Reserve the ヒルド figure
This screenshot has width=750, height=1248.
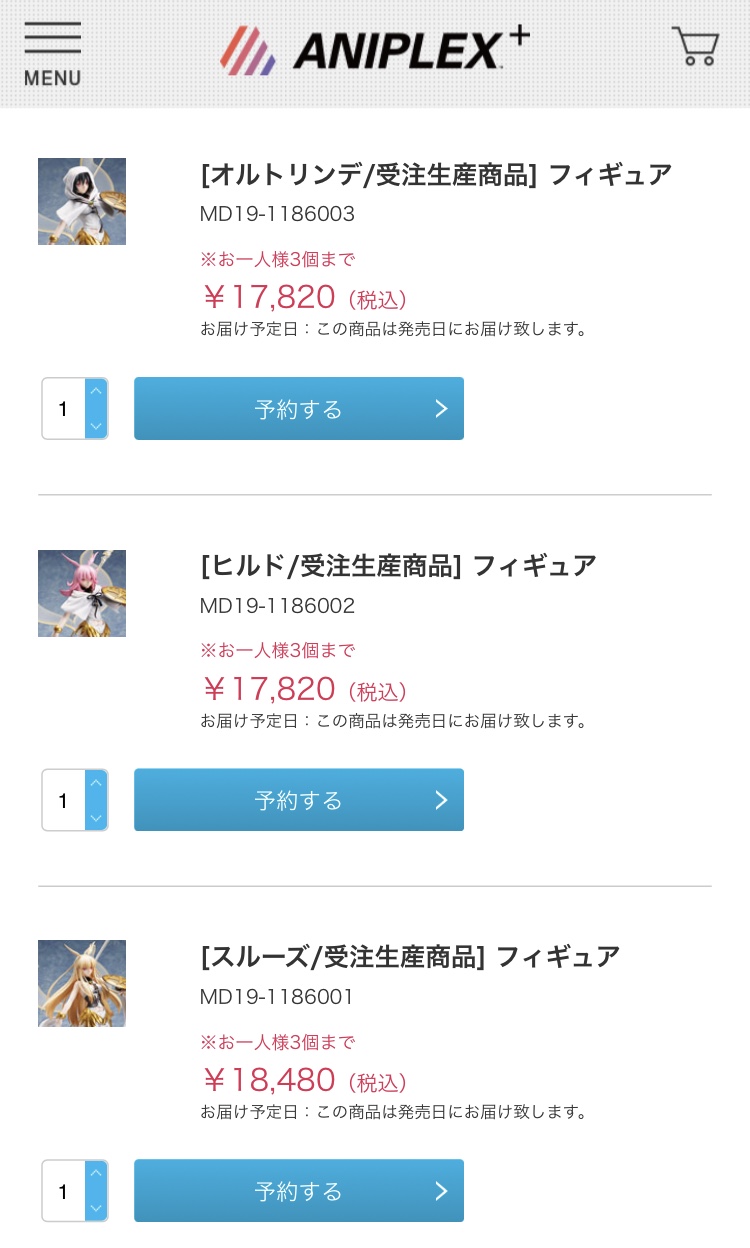[x=298, y=799]
